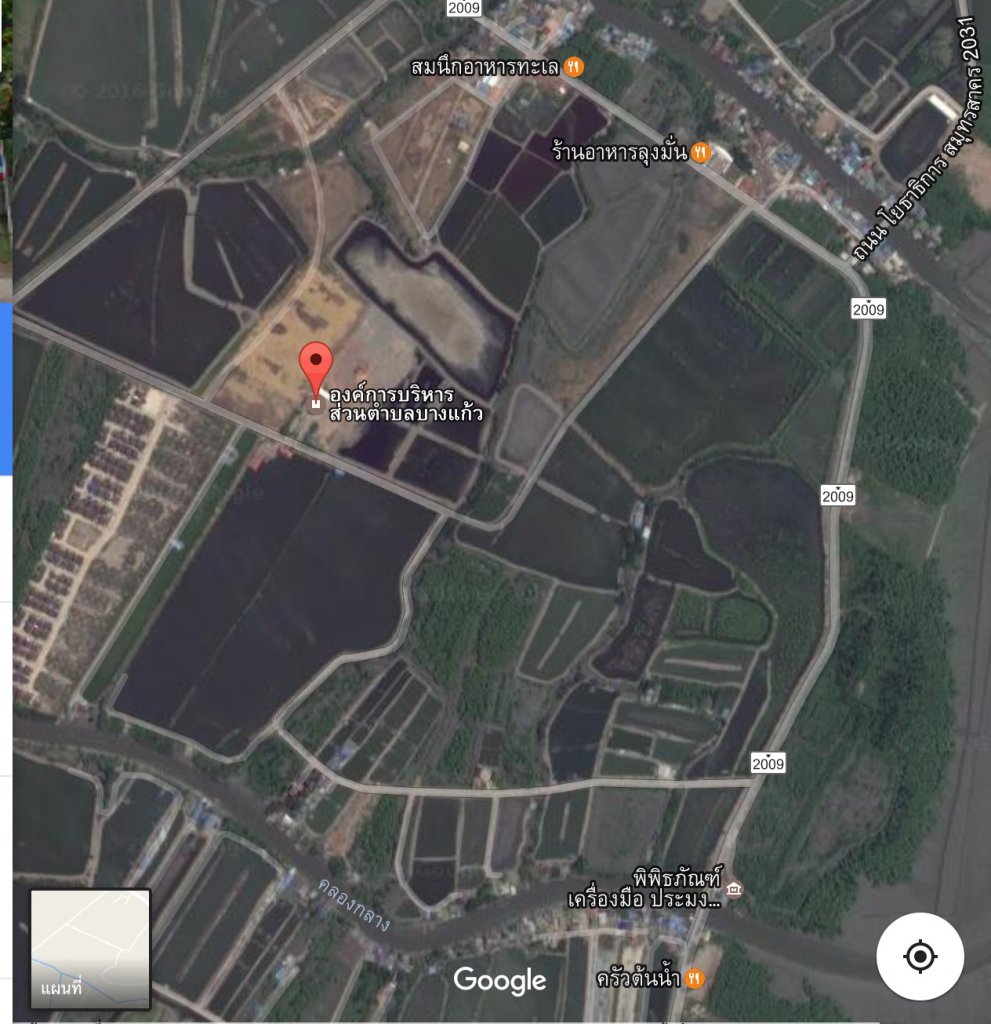
Task: Open the พิพิธภัณฑ์เครื่องมือ ประมง museum marker
Action: pos(734,889)
